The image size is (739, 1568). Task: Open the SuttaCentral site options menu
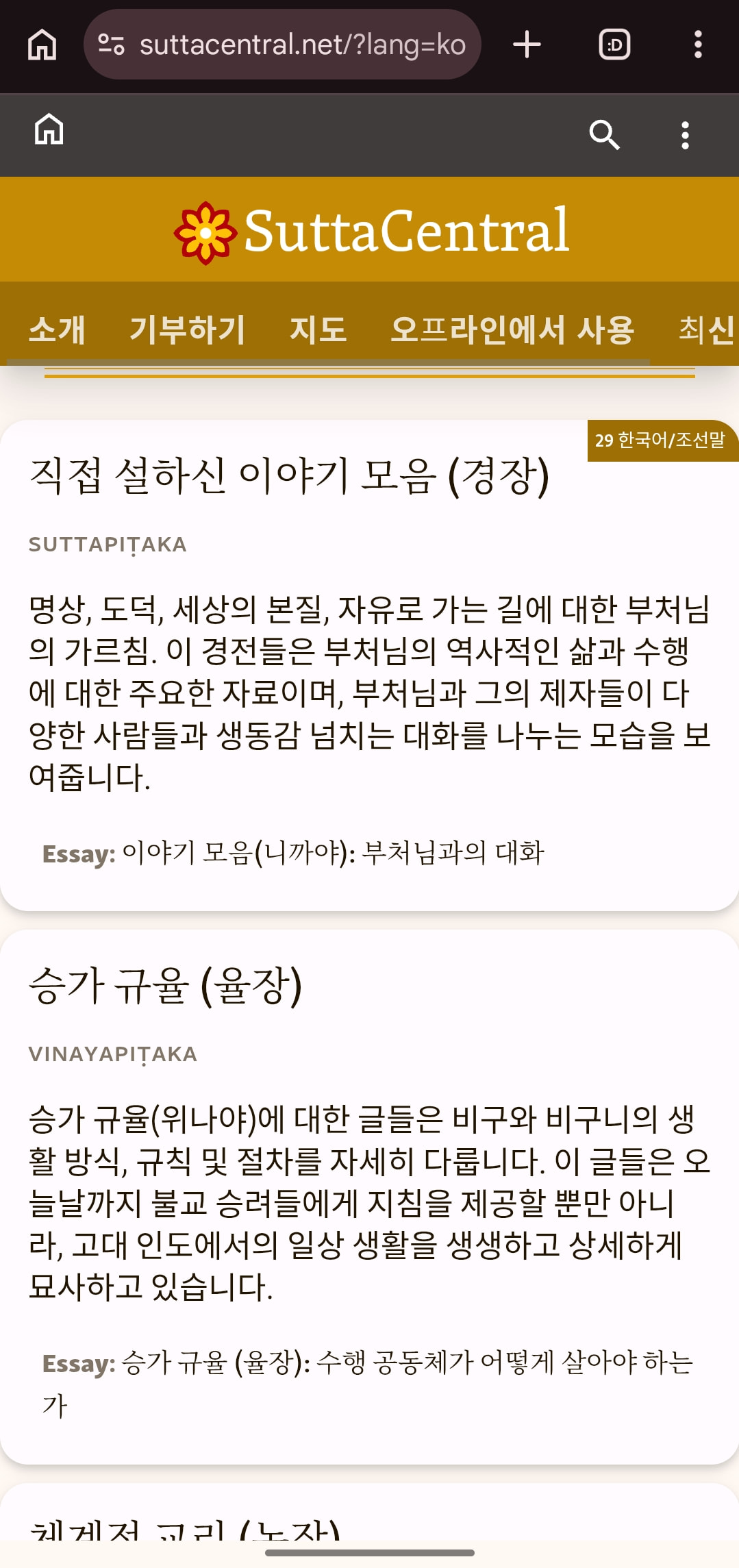click(685, 135)
